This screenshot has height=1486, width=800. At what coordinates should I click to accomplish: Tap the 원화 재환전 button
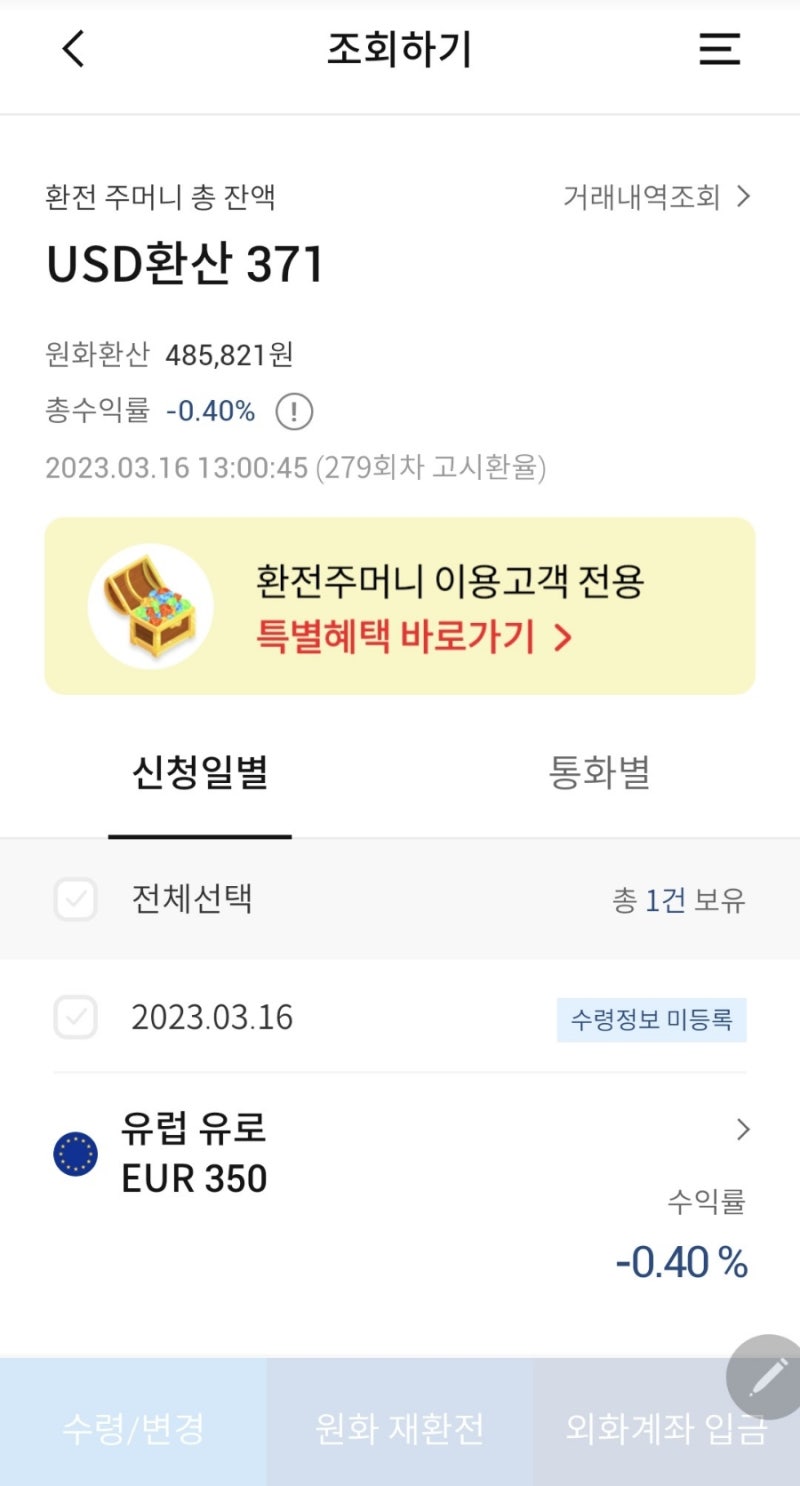(399, 1427)
